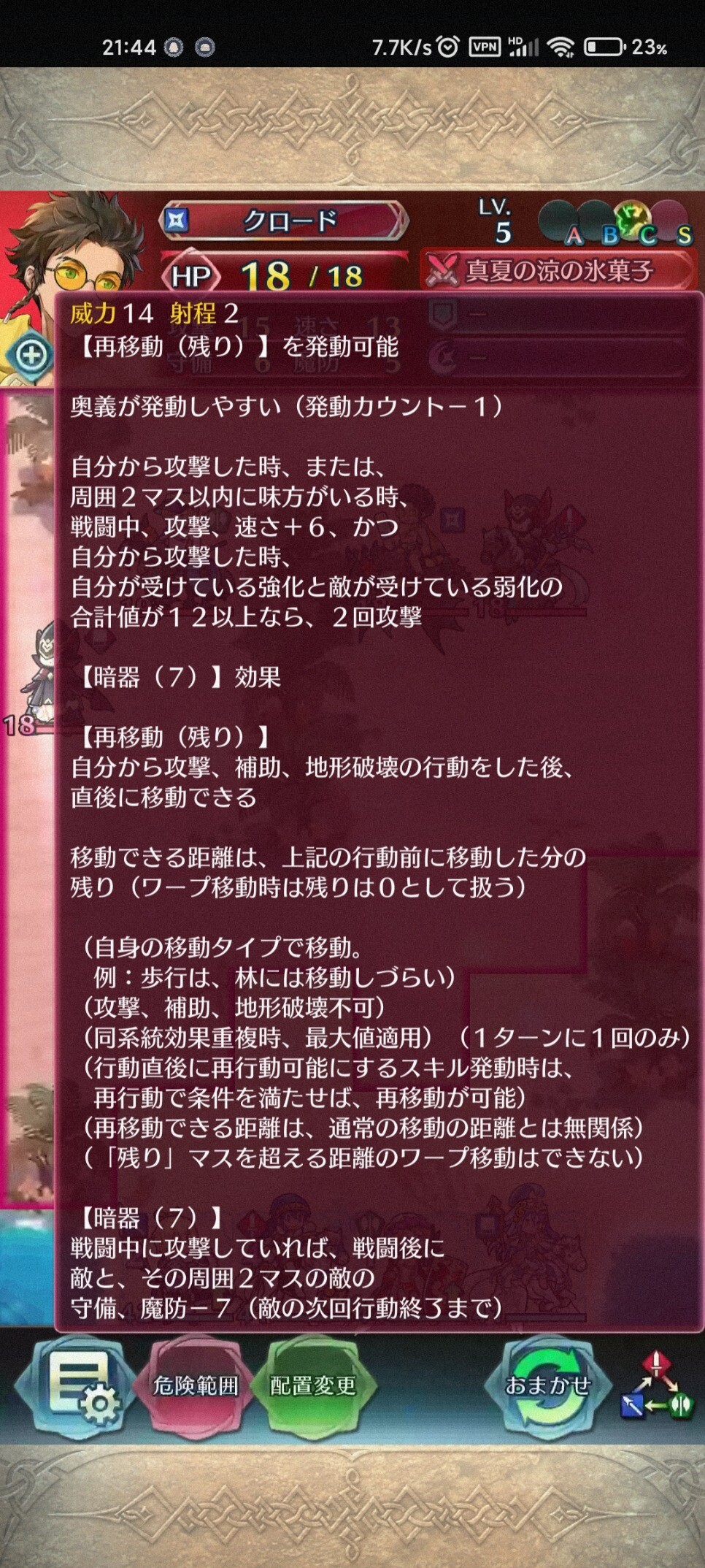Tap the plus icon on Claude's portrait
This screenshot has width=705, height=1568.
click(31, 356)
